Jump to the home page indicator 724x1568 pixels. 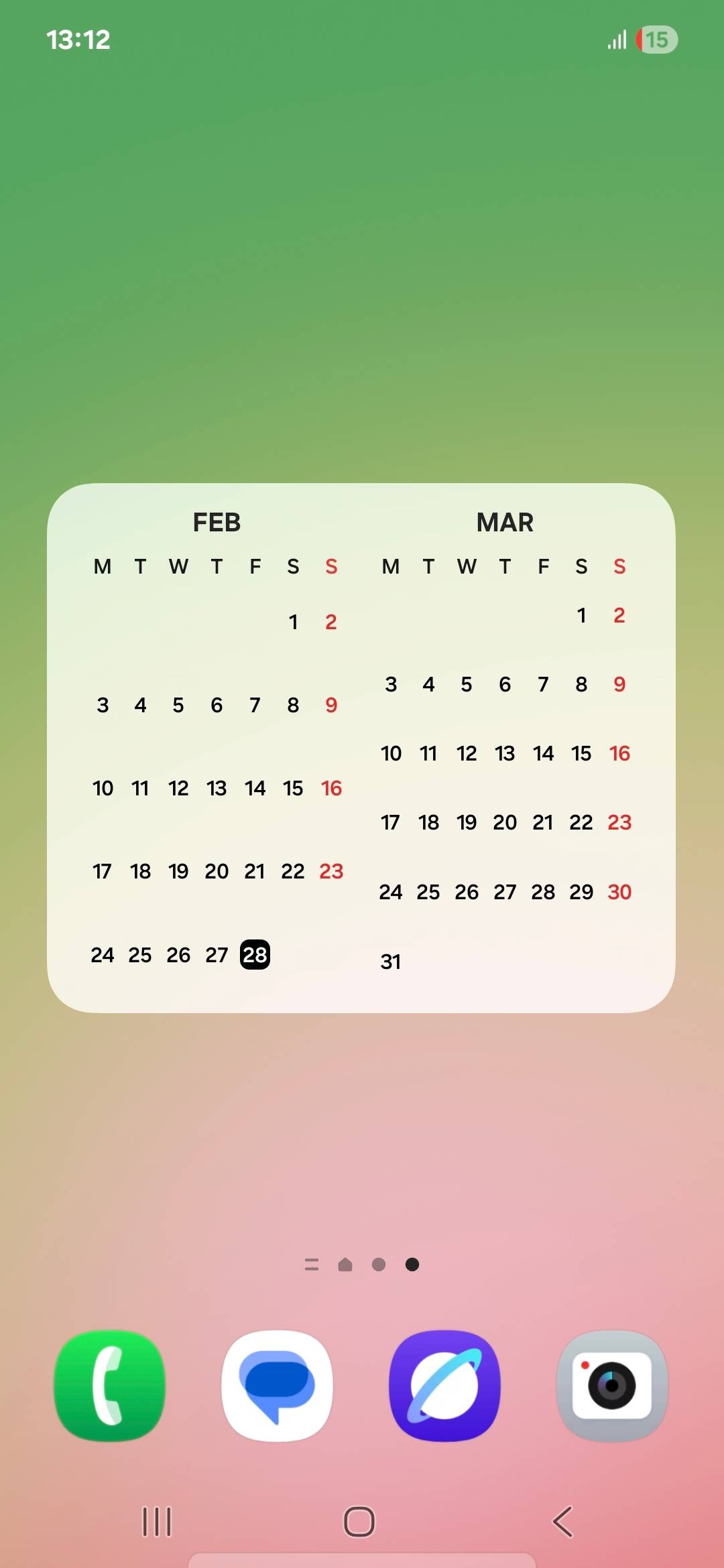point(345,1264)
